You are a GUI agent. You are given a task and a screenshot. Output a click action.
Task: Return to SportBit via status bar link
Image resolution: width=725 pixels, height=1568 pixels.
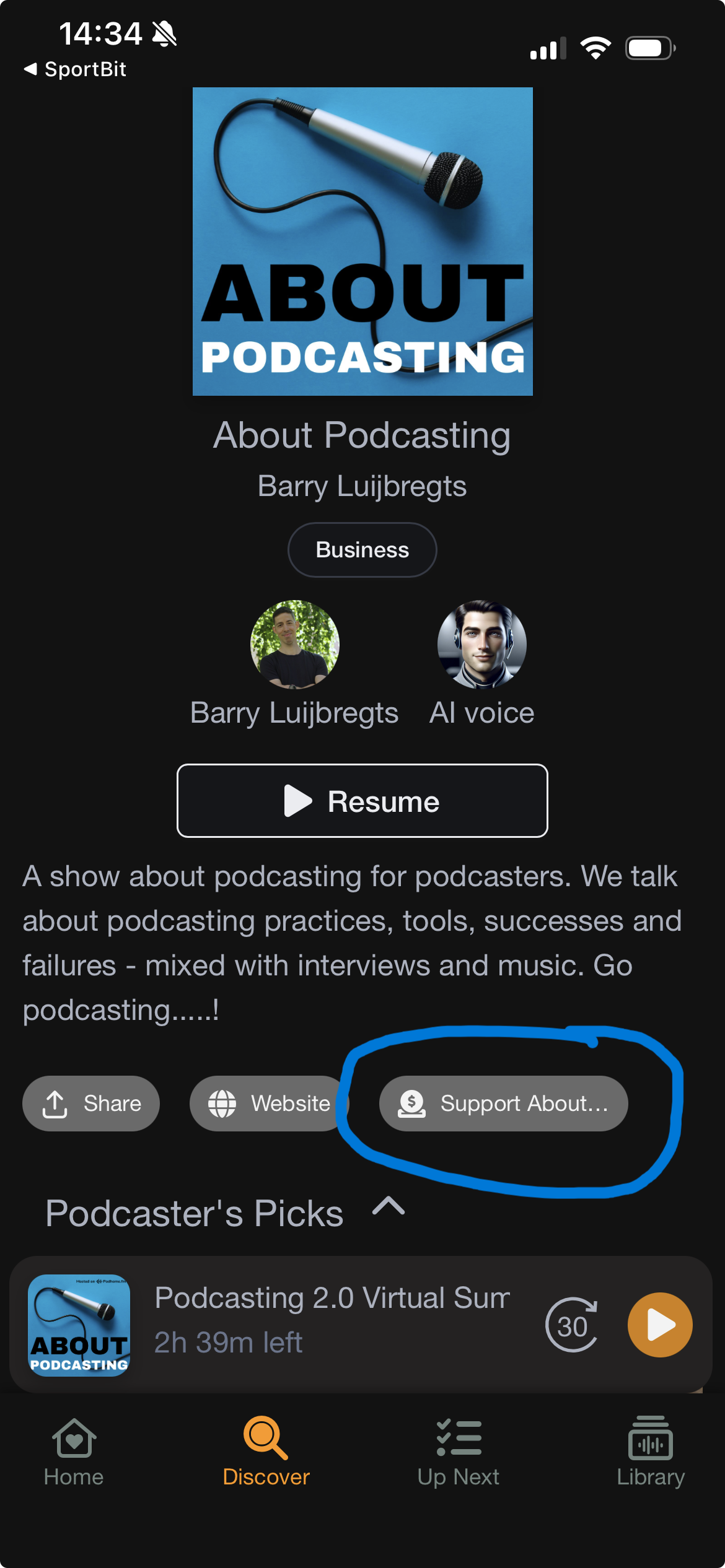point(74,69)
